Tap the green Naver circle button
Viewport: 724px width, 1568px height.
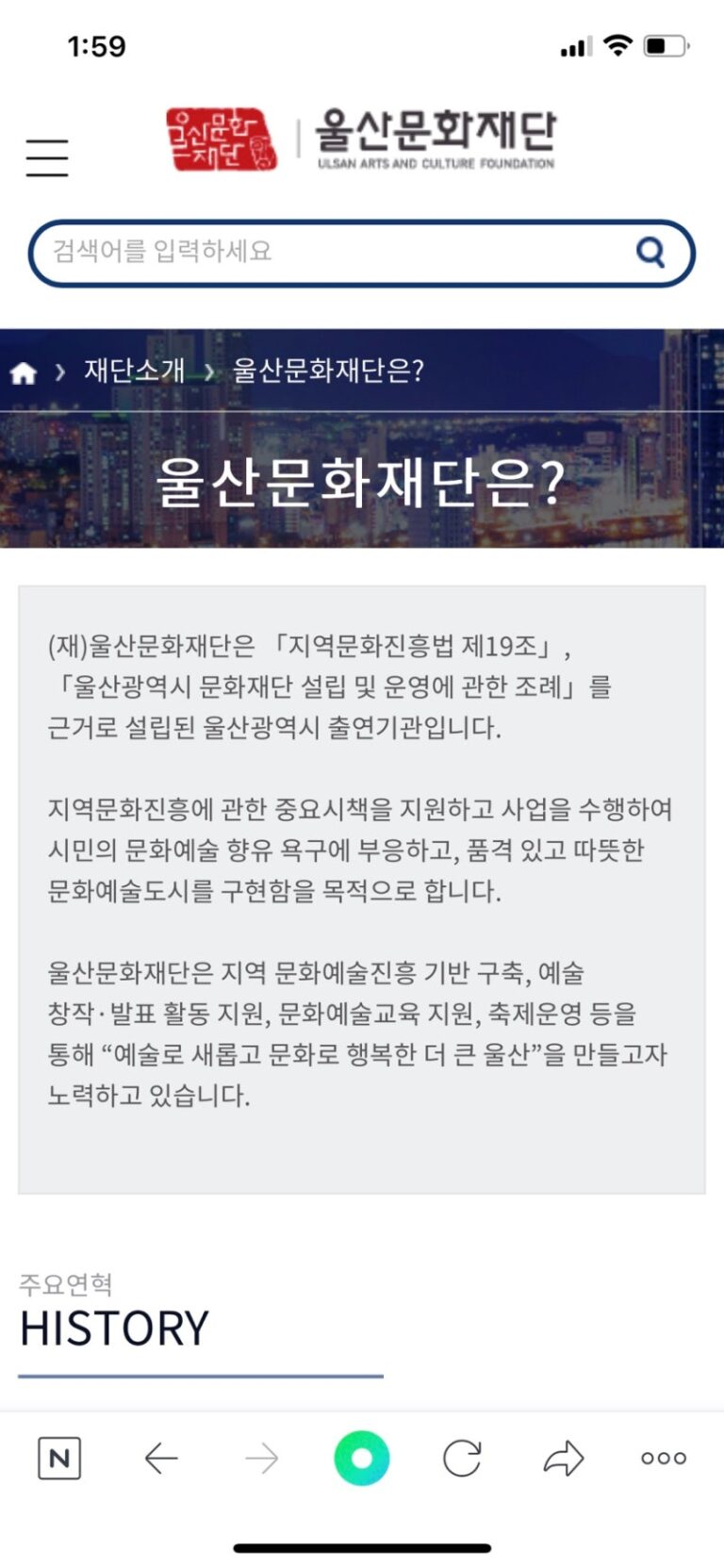coord(362,1459)
